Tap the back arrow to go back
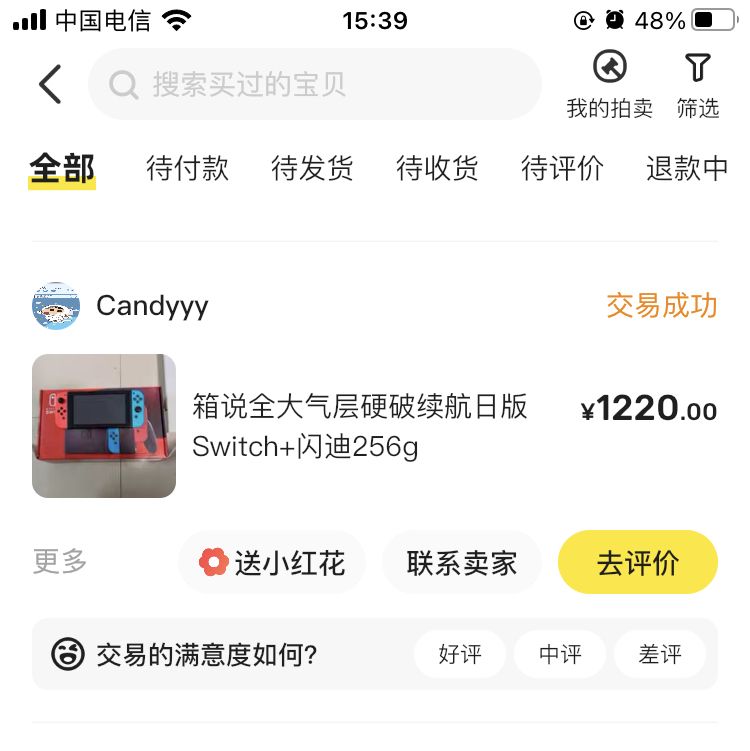This screenshot has height=751, width=750. (49, 85)
